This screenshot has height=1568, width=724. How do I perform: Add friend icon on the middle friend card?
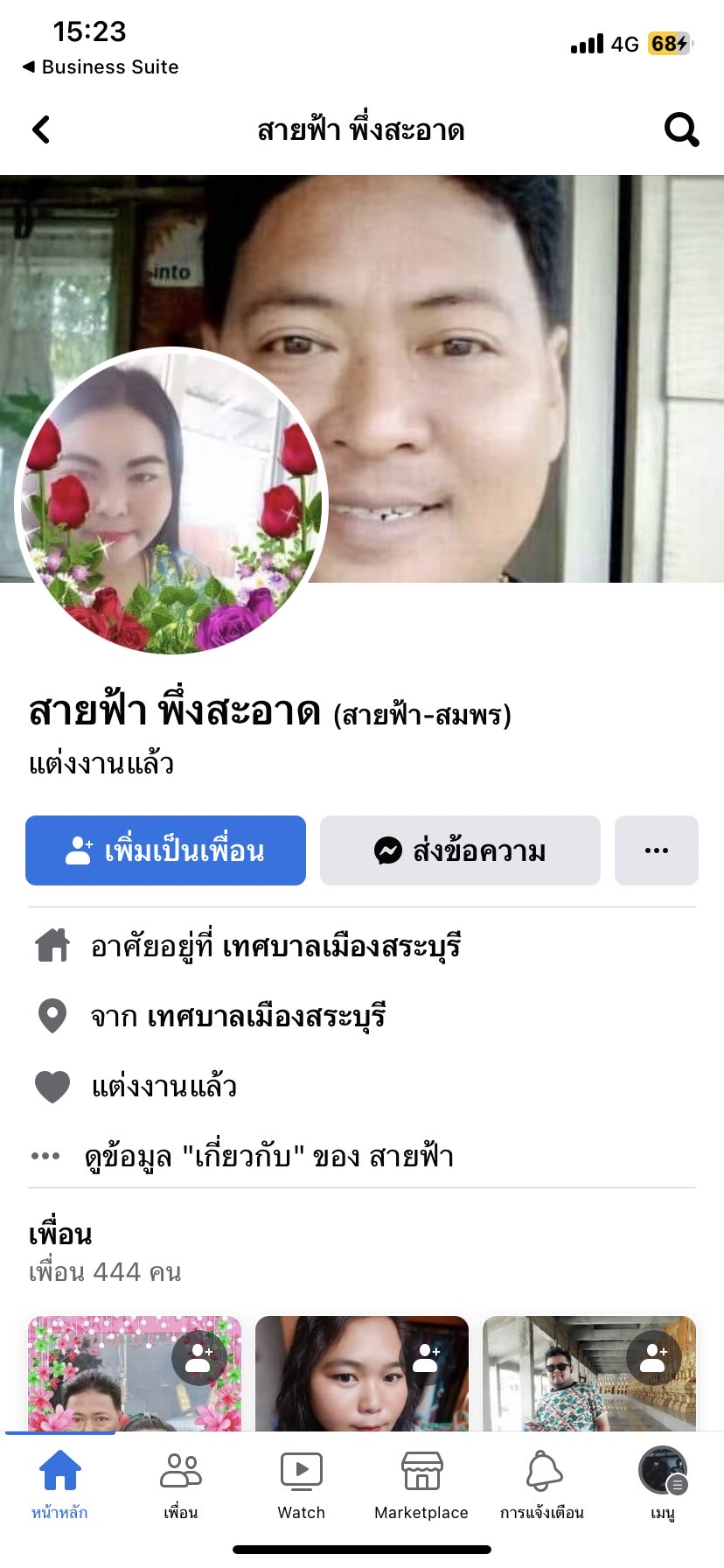click(427, 1357)
